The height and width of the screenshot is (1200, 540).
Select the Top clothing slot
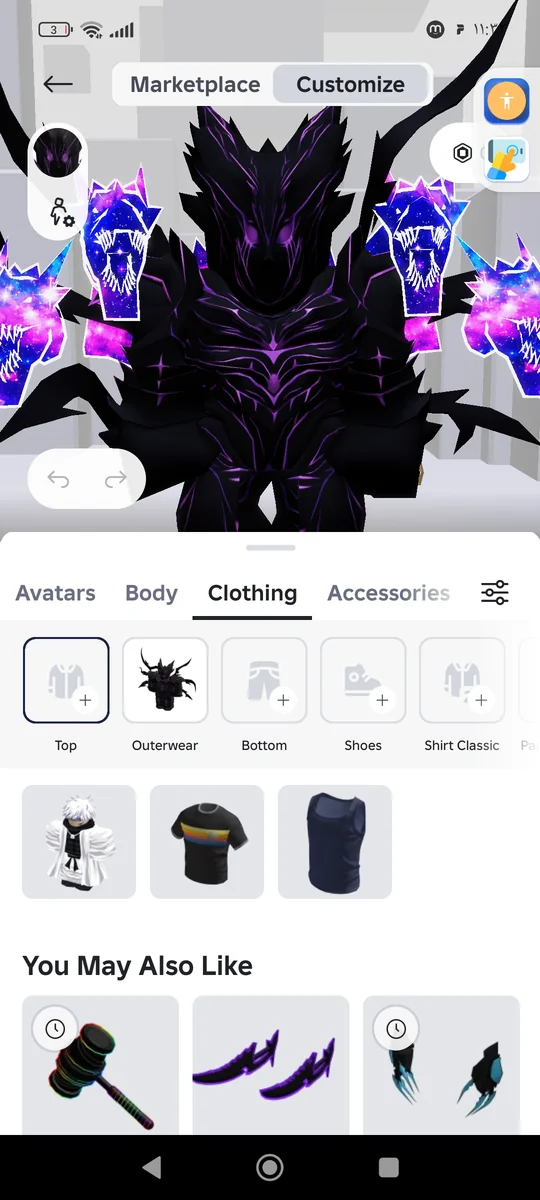coord(66,680)
